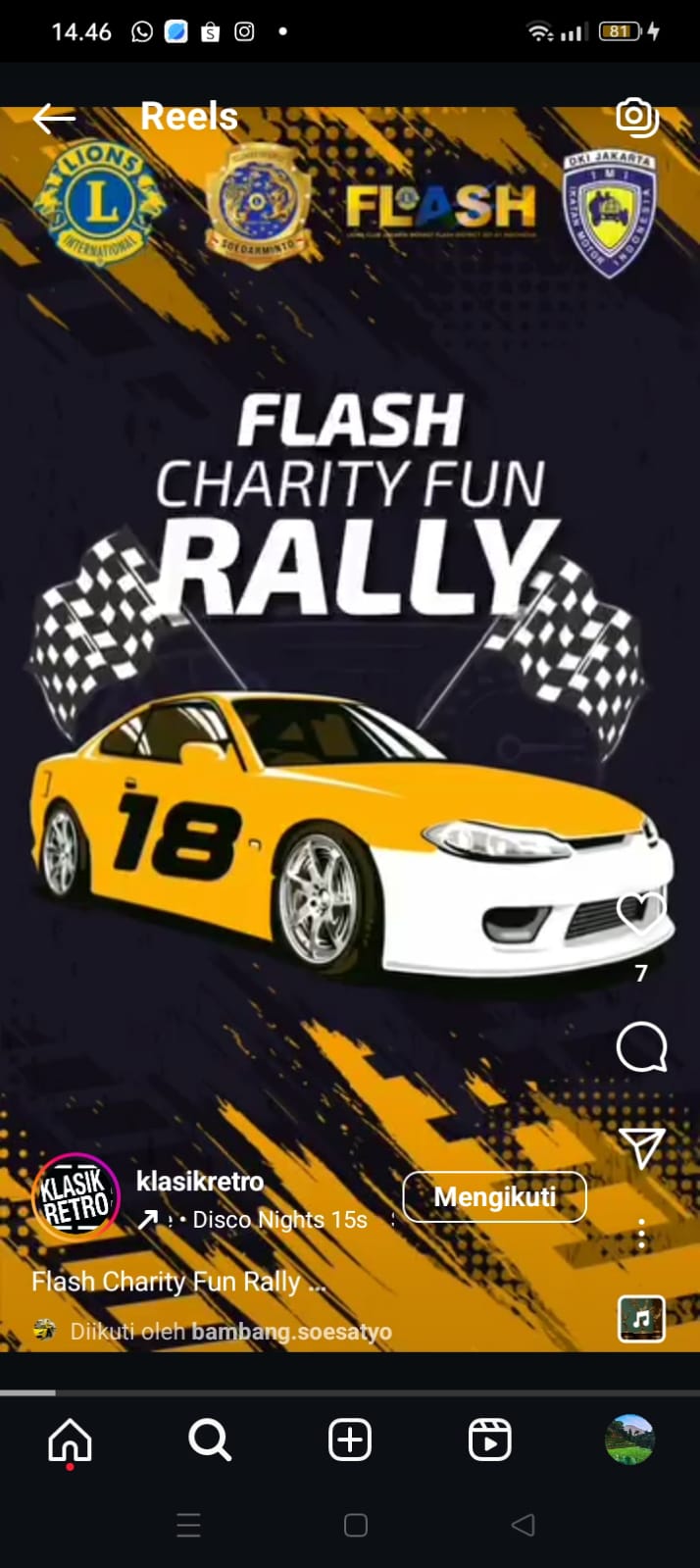This screenshot has height=1568, width=700.
Task: Open the comments on this reel
Action: 641,1046
